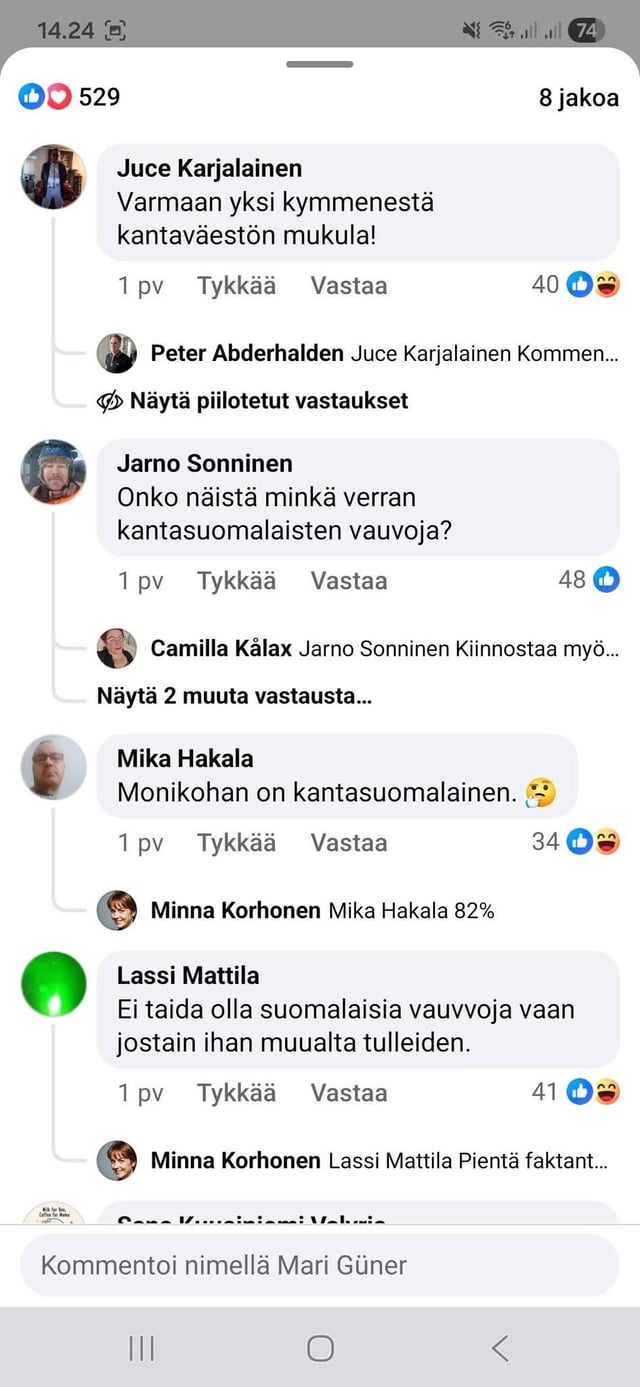640x1387 pixels.
Task: Like Mika Hakala's comment
Action: pos(236,842)
